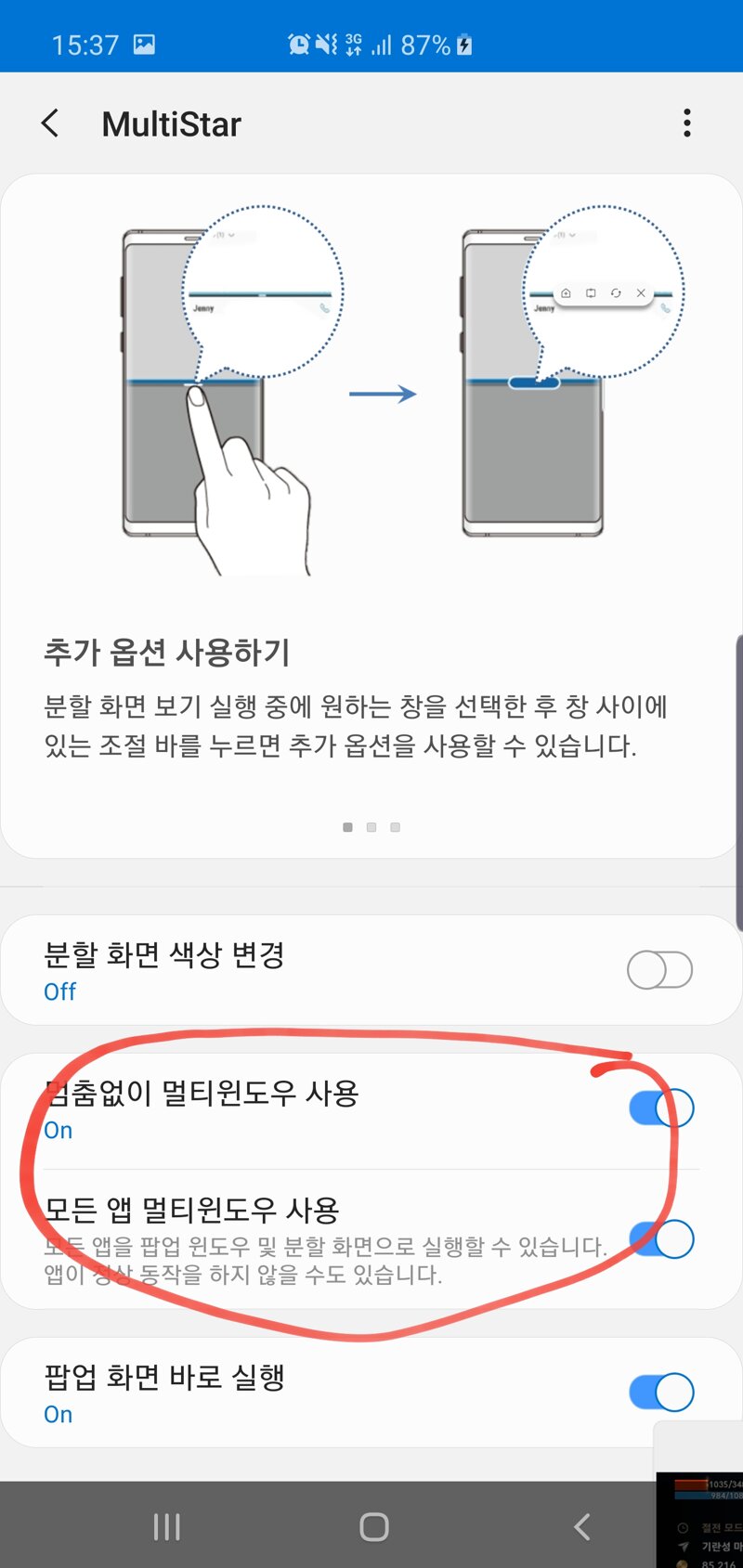Go back from the MultiStar screen
Viewport: 743px width, 1568px height.
[51, 123]
